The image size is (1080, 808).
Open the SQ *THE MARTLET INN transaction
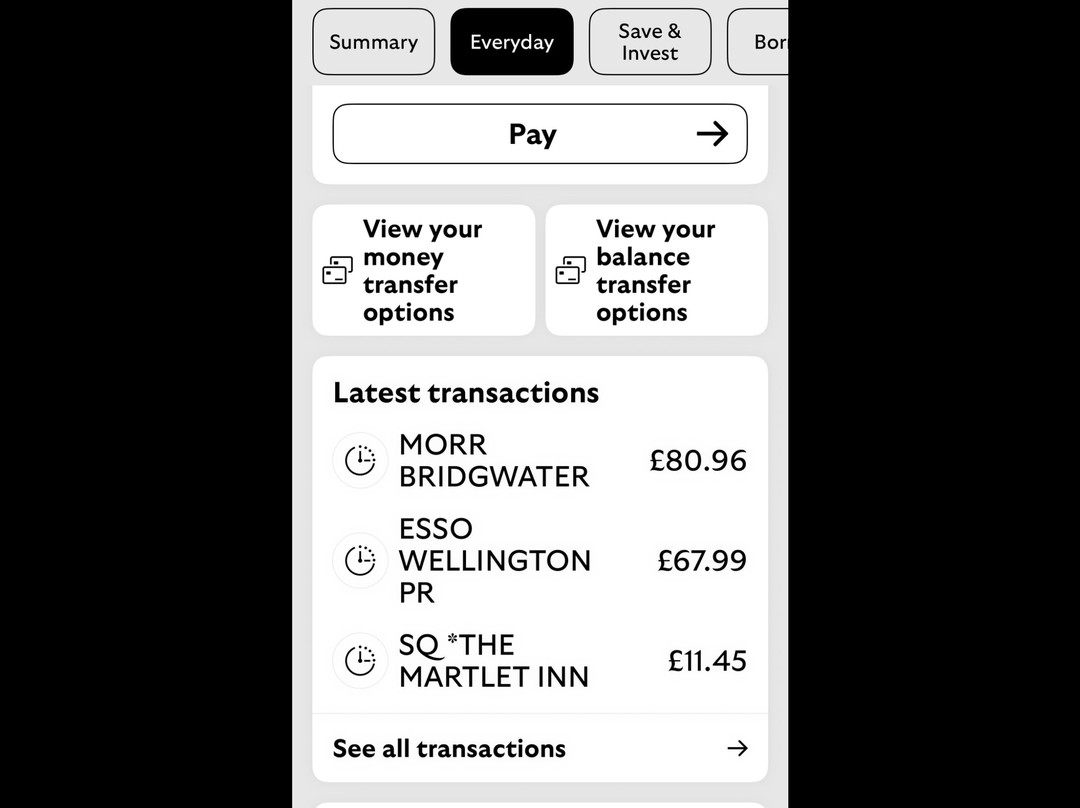click(540, 661)
